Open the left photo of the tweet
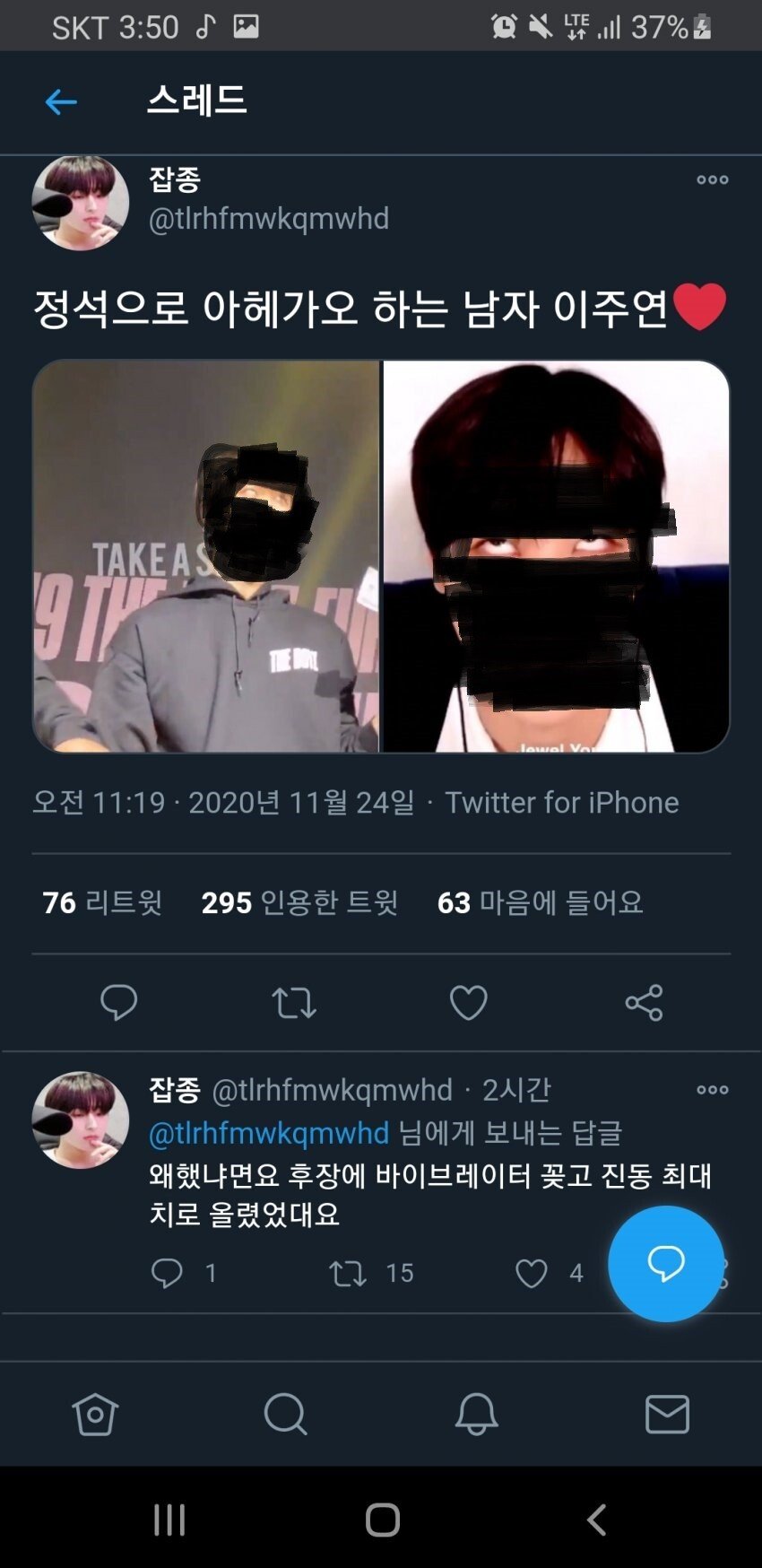Image resolution: width=762 pixels, height=1568 pixels. click(206, 556)
